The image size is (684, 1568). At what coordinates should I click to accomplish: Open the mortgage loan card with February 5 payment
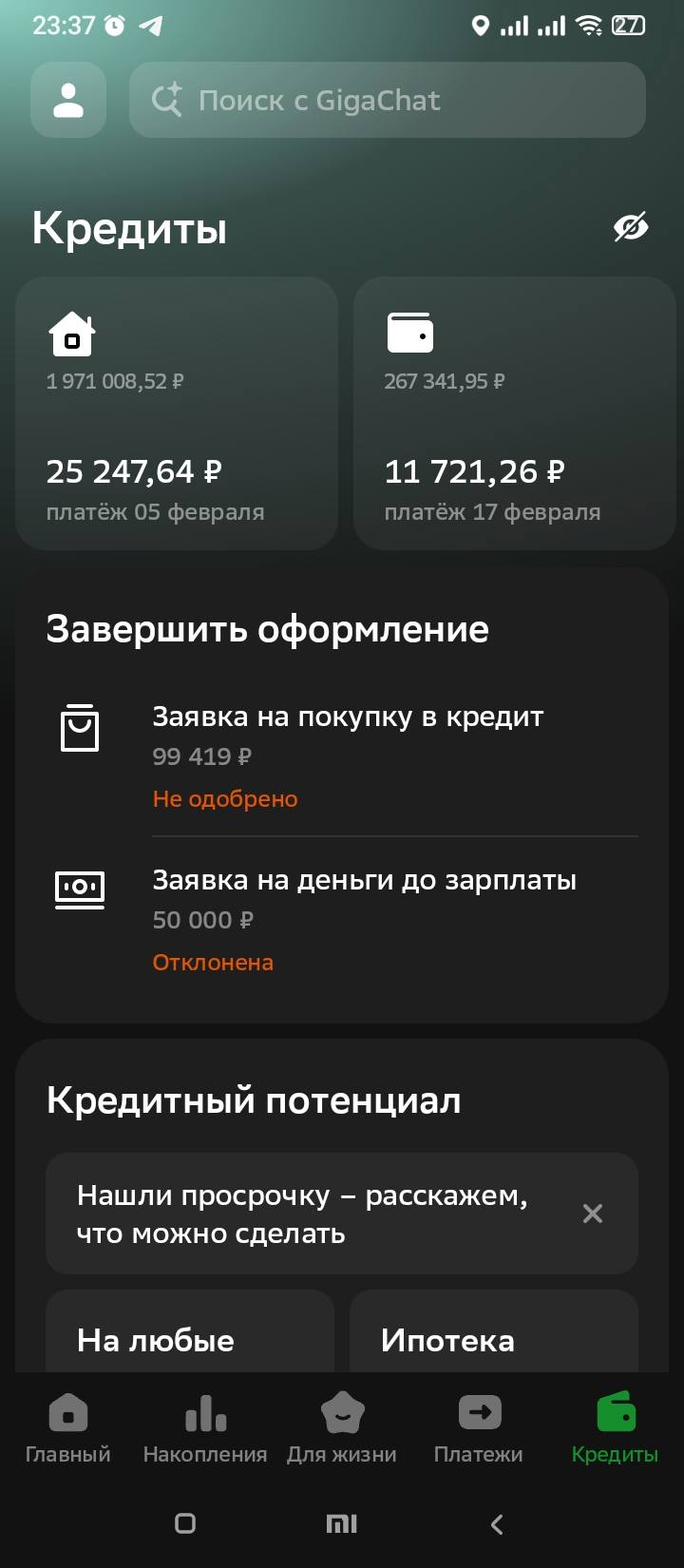tap(175, 413)
